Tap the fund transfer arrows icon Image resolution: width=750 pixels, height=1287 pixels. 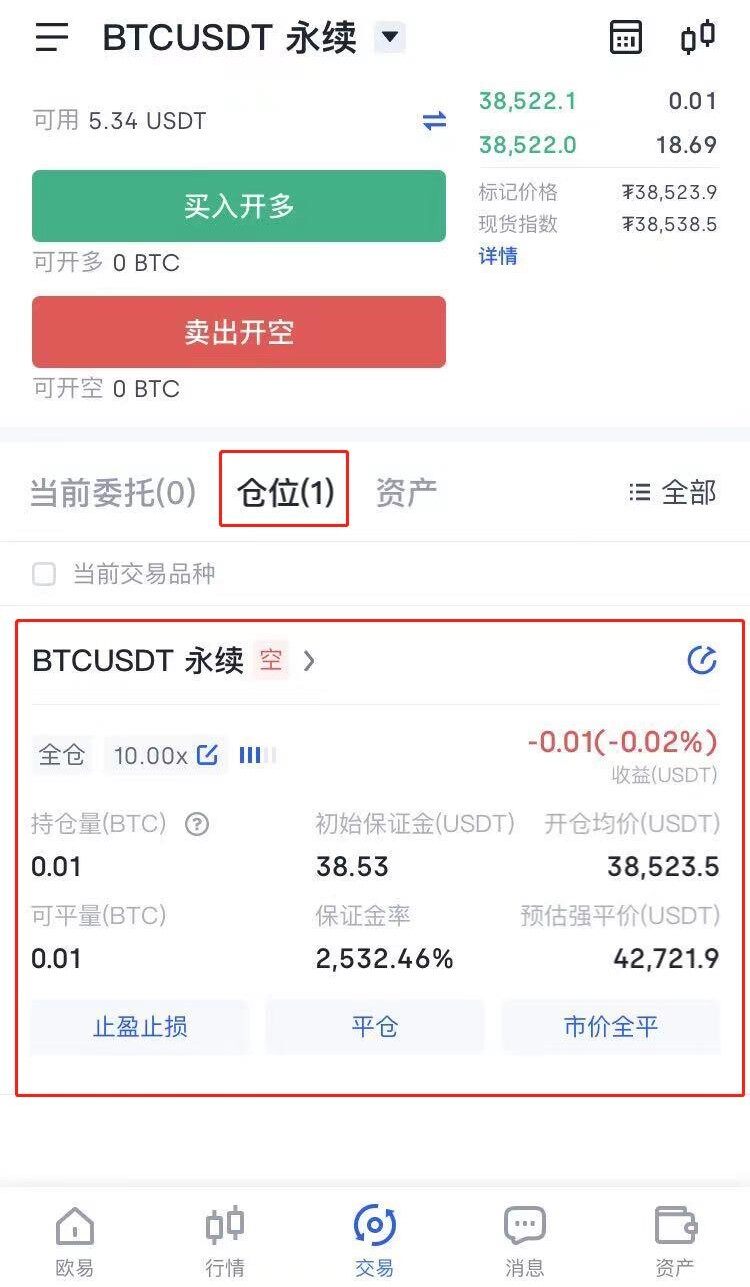click(434, 121)
